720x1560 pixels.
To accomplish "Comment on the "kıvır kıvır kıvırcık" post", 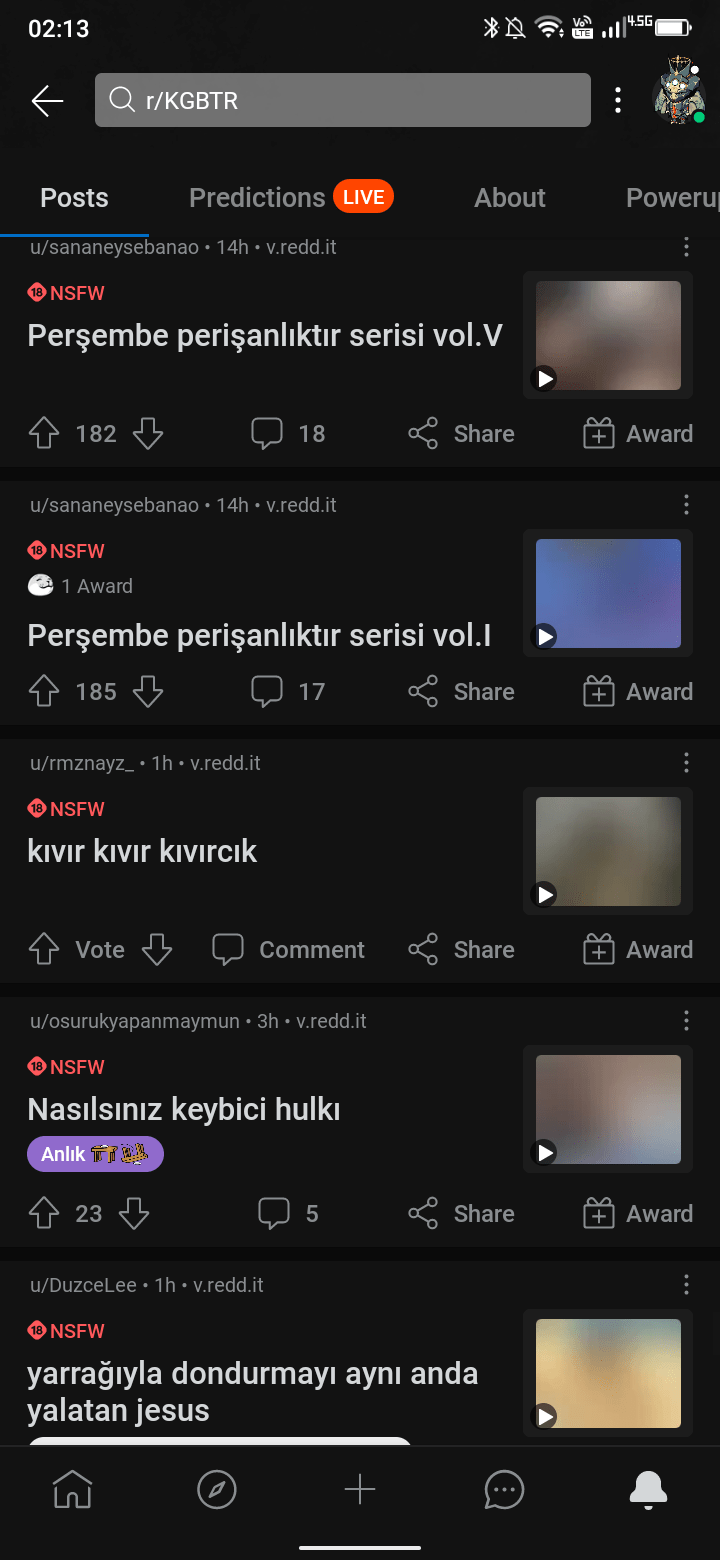I will [288, 950].
